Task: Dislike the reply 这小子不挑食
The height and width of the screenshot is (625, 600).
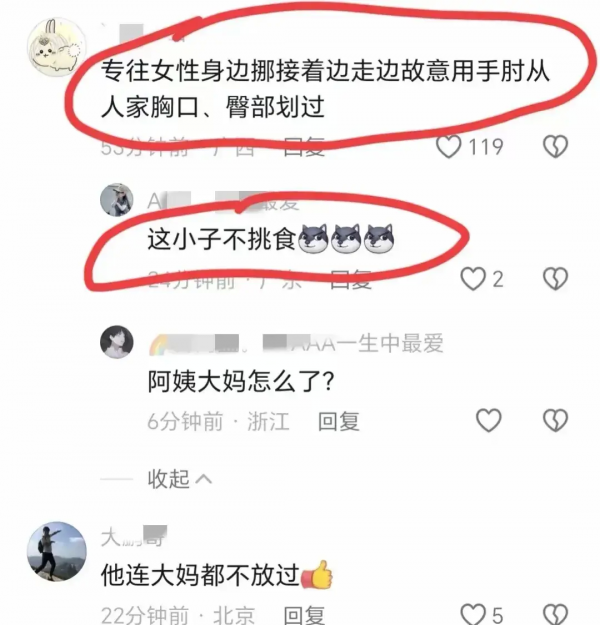Action: (555, 278)
